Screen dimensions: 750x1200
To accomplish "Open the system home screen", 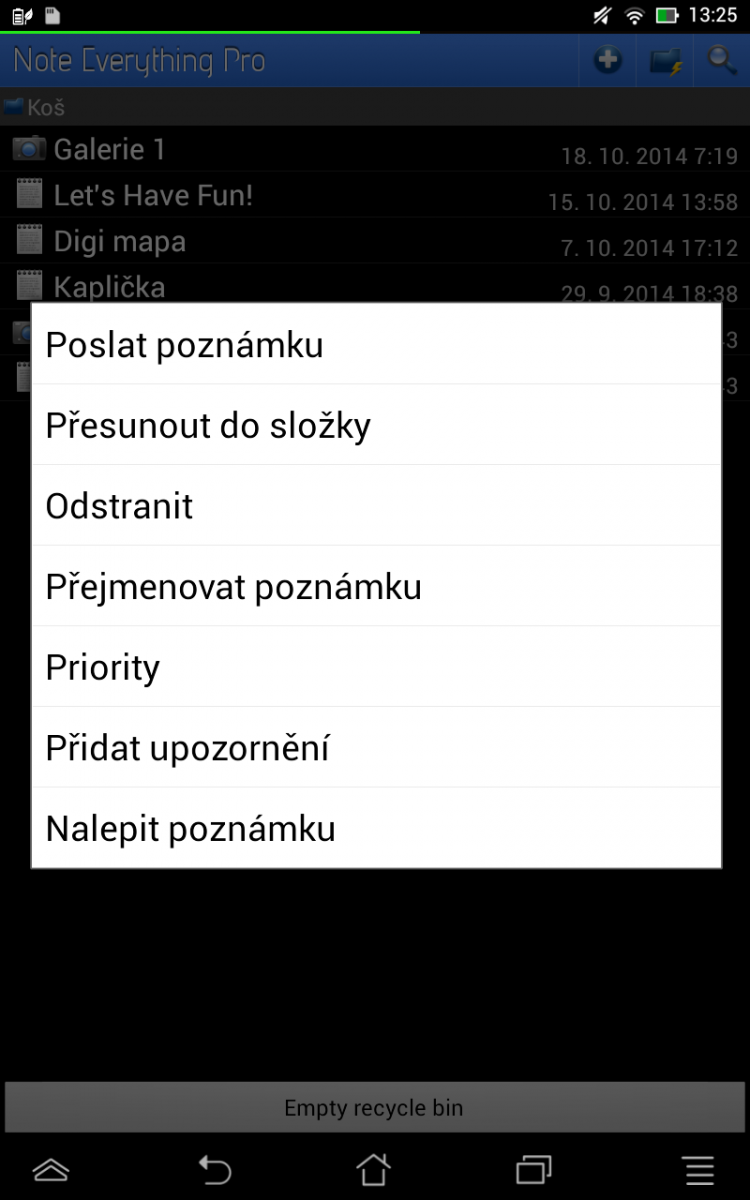I will 373,1169.
